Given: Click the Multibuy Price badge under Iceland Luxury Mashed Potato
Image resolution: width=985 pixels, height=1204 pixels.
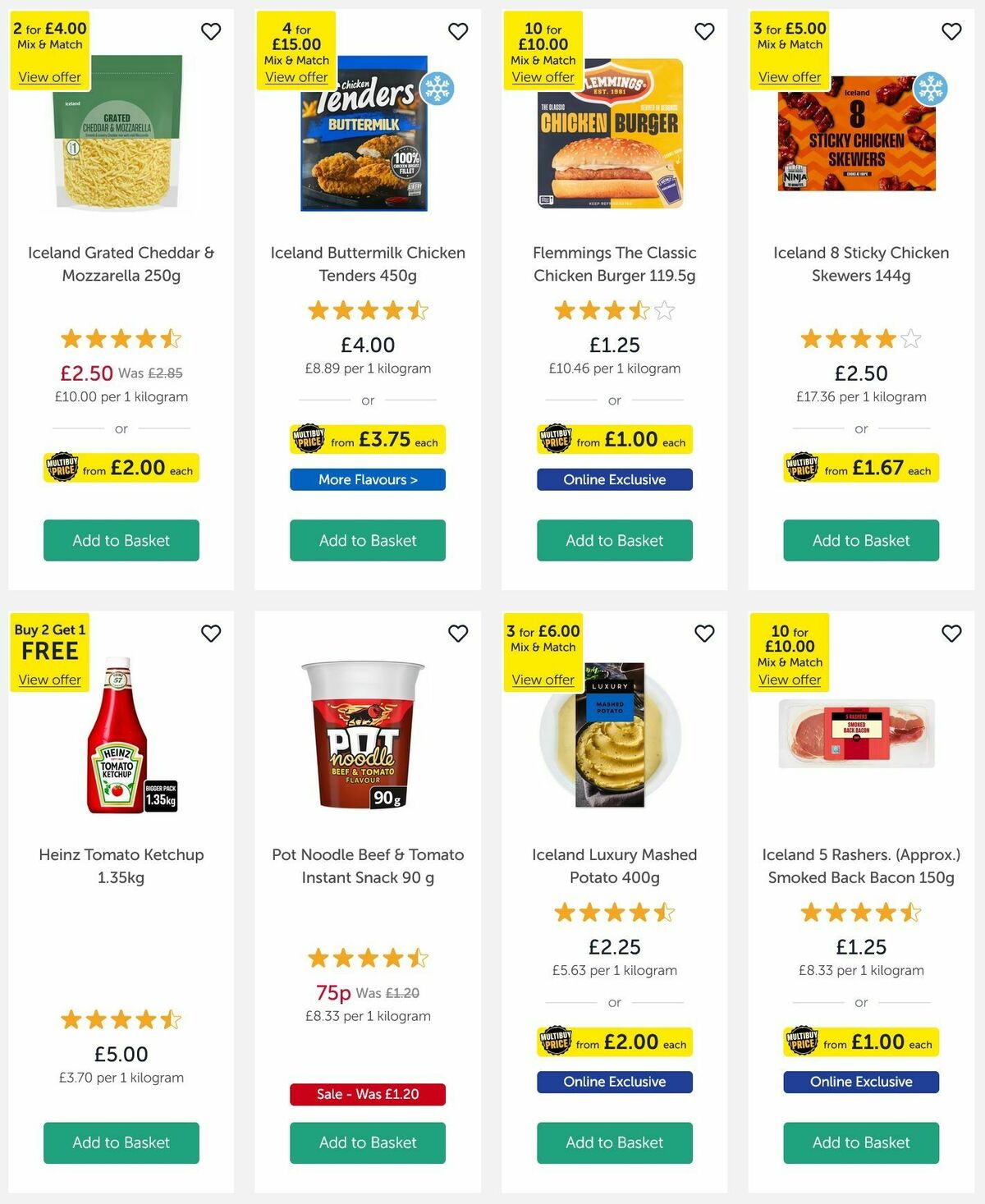Looking at the screenshot, I should (x=614, y=1042).
